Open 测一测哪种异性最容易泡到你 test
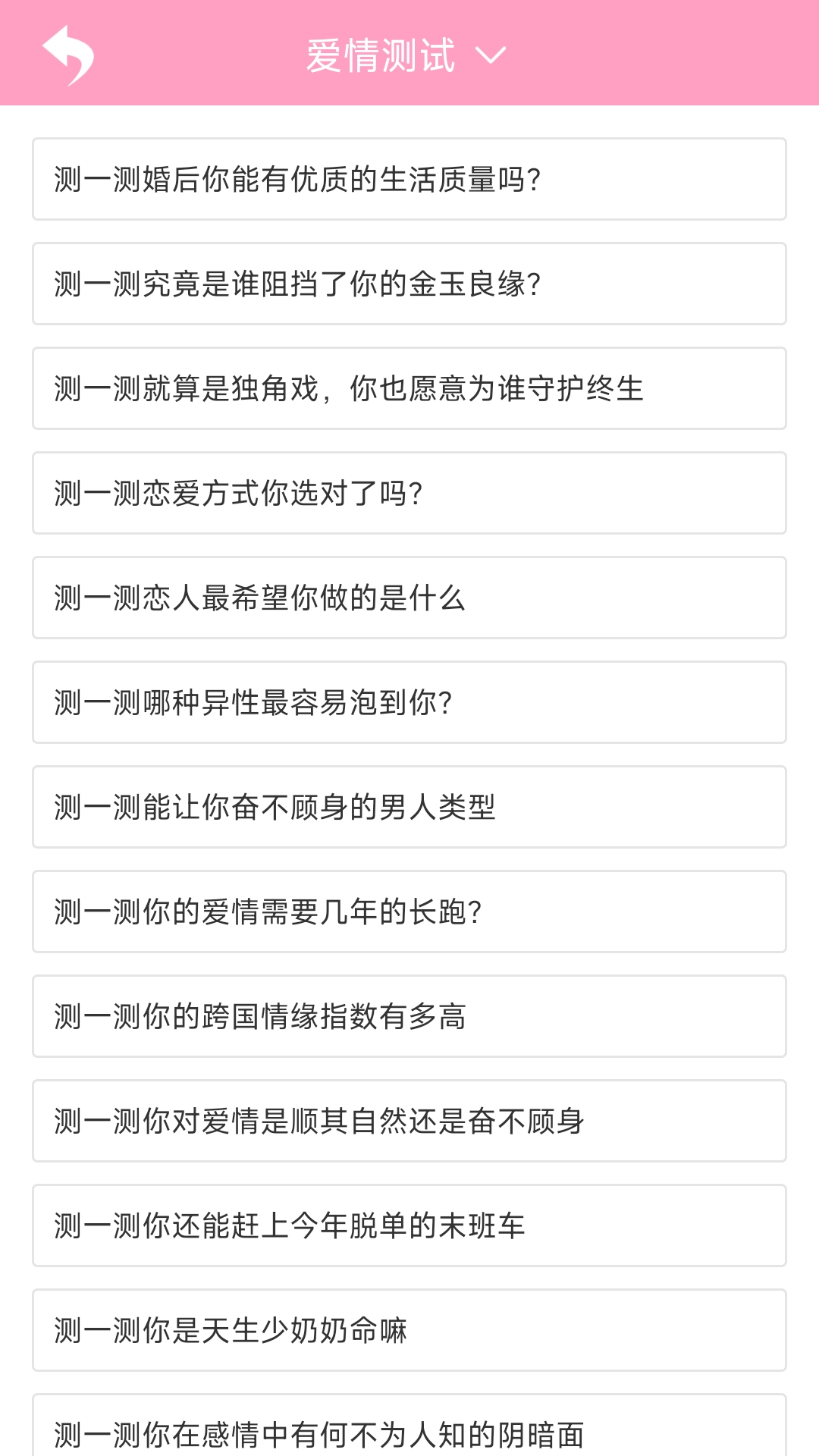The height and width of the screenshot is (1456, 819). pyautogui.click(x=409, y=702)
